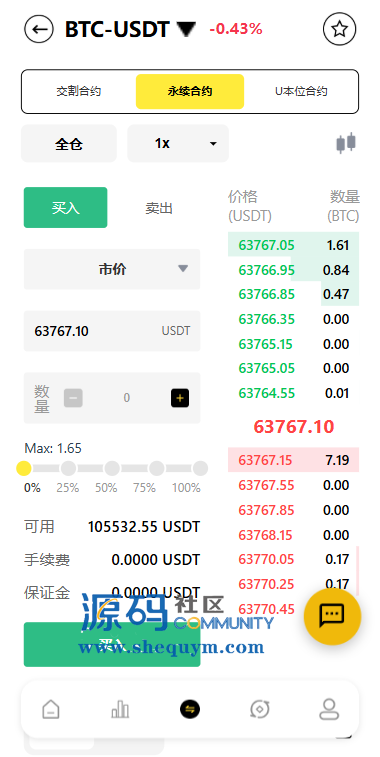Add BTC-USDT to favorites with star
The height and width of the screenshot is (757, 380).
coord(339,29)
